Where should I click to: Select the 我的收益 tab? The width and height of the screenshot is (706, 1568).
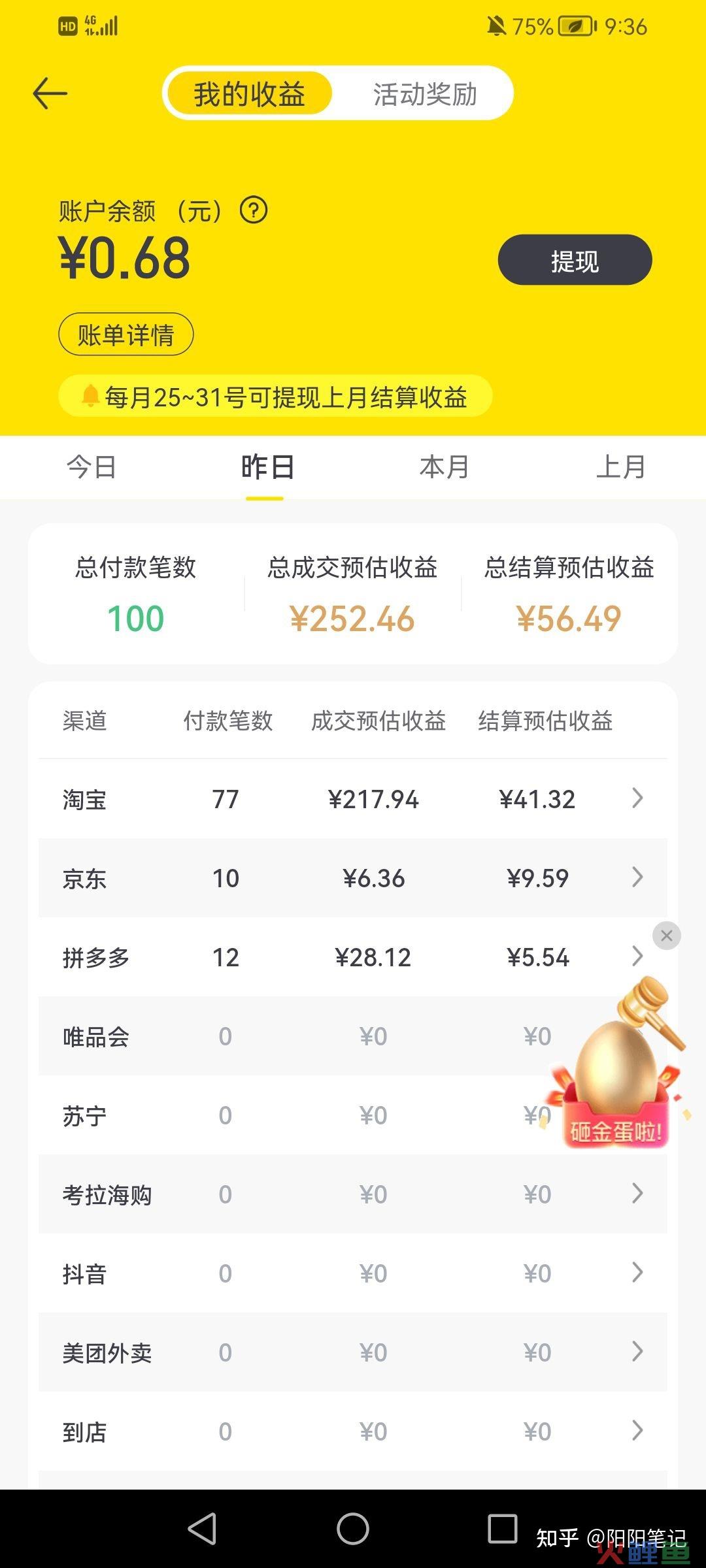[x=249, y=94]
